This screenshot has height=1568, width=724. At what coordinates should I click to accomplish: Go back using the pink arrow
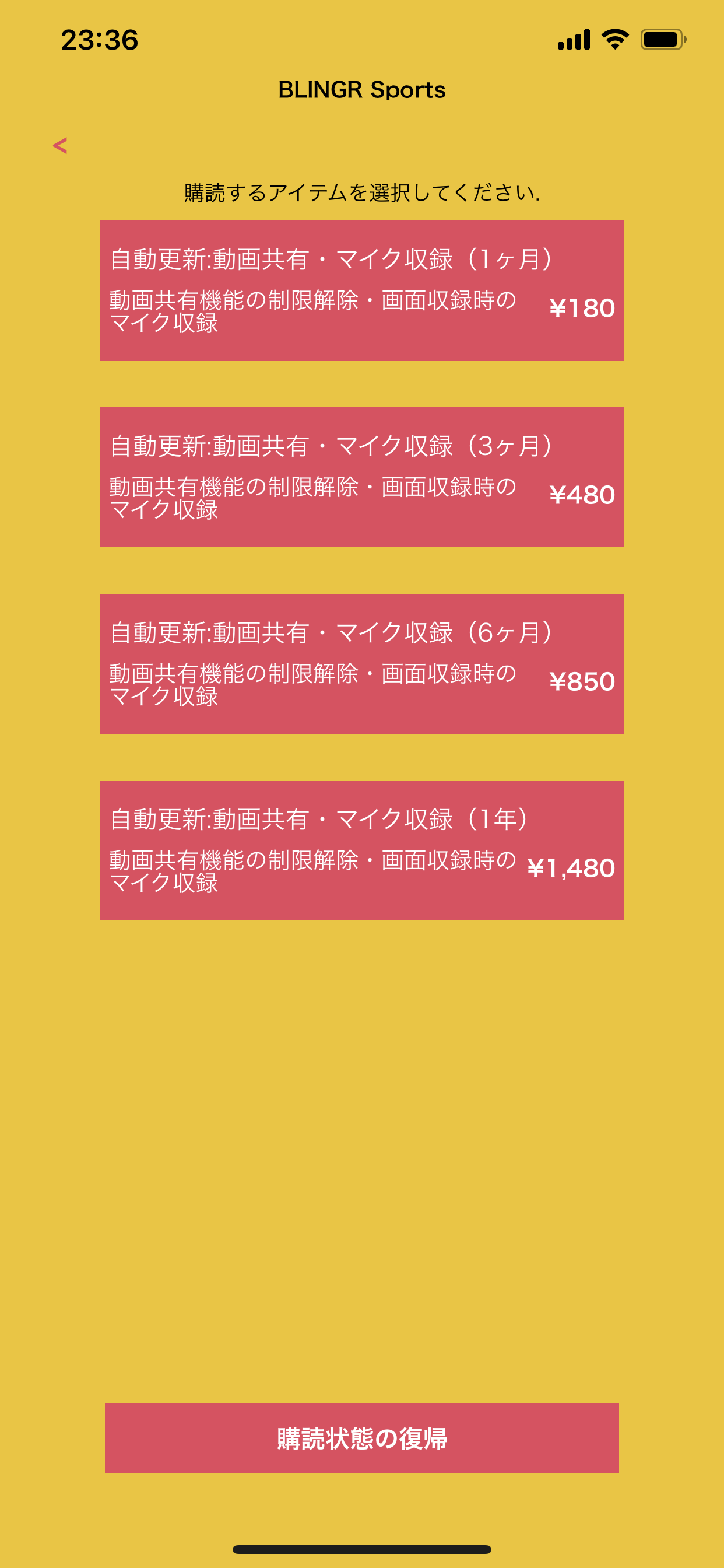pyautogui.click(x=59, y=145)
